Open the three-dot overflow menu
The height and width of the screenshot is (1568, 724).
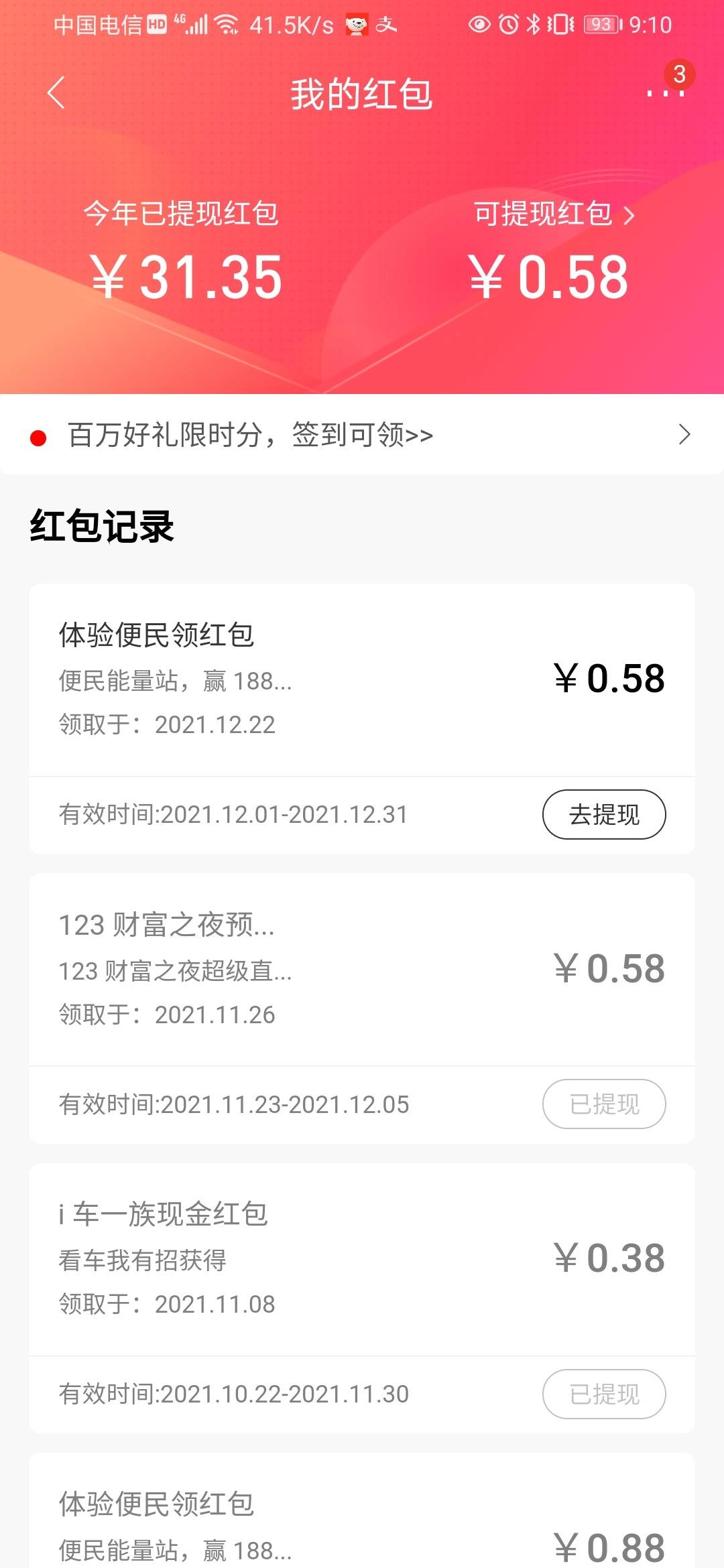[665, 92]
